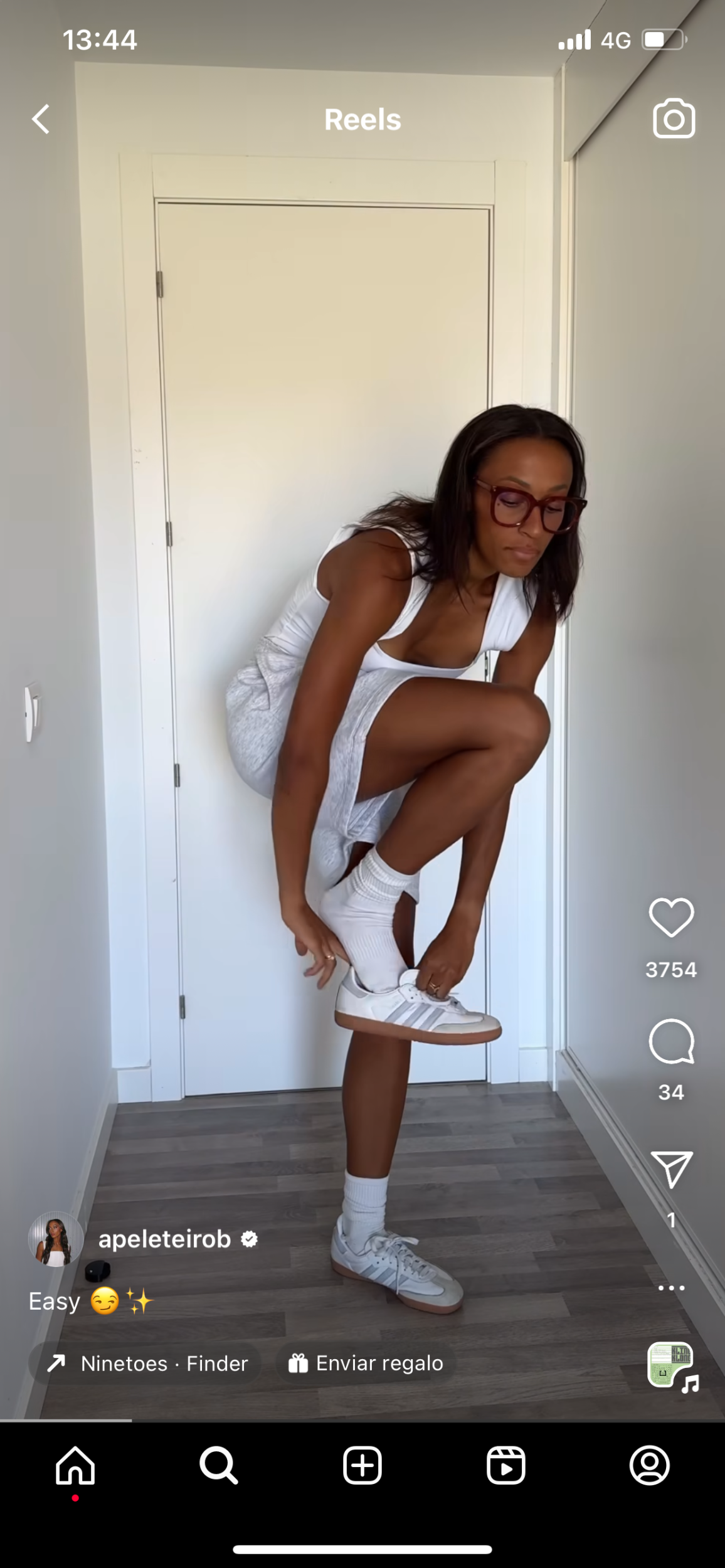Open the comments on this reel
This screenshot has height=1568, width=725.
click(671, 1042)
